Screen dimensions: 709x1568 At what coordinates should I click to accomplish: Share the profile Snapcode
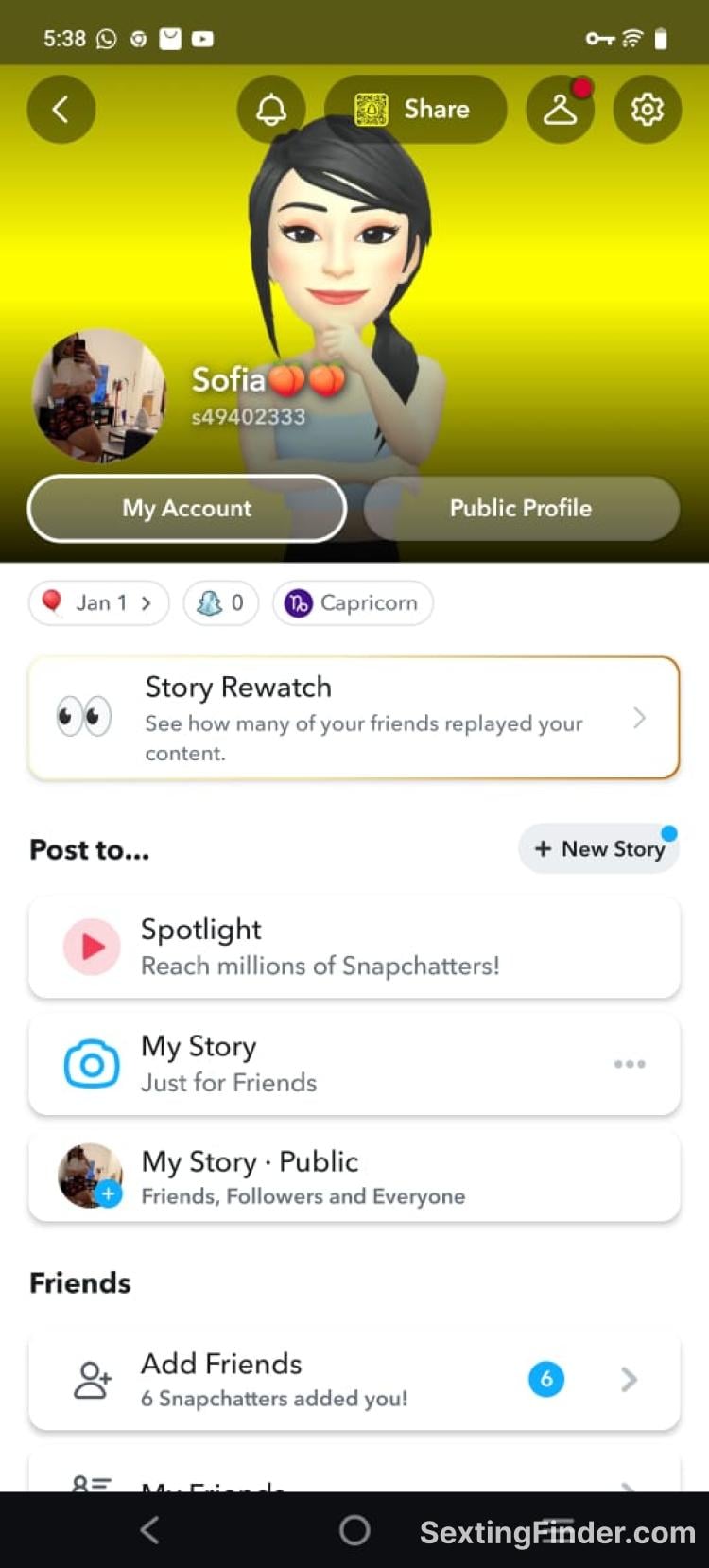click(x=415, y=110)
